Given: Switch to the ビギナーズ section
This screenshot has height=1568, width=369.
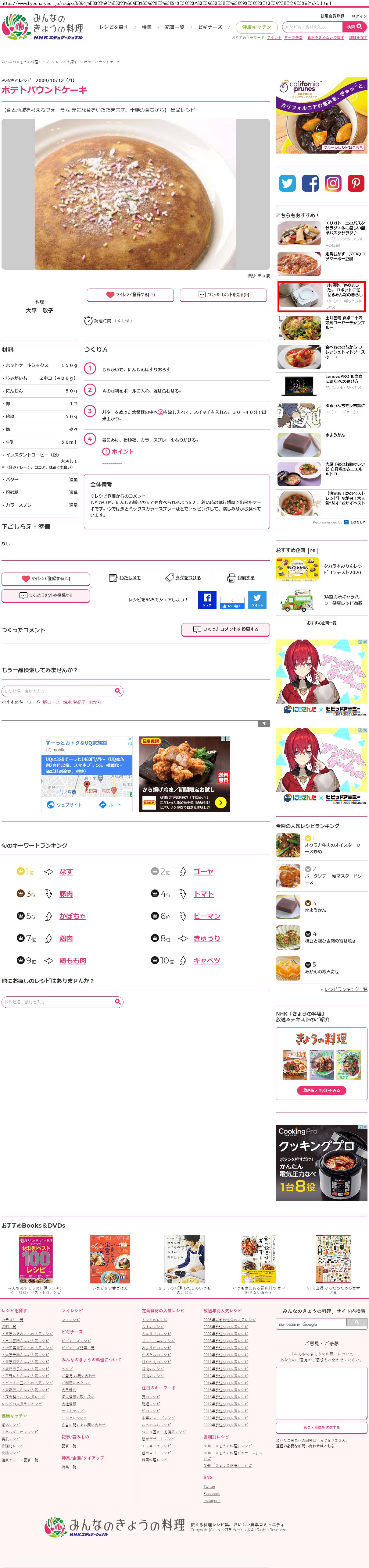Looking at the screenshot, I should (210, 27).
